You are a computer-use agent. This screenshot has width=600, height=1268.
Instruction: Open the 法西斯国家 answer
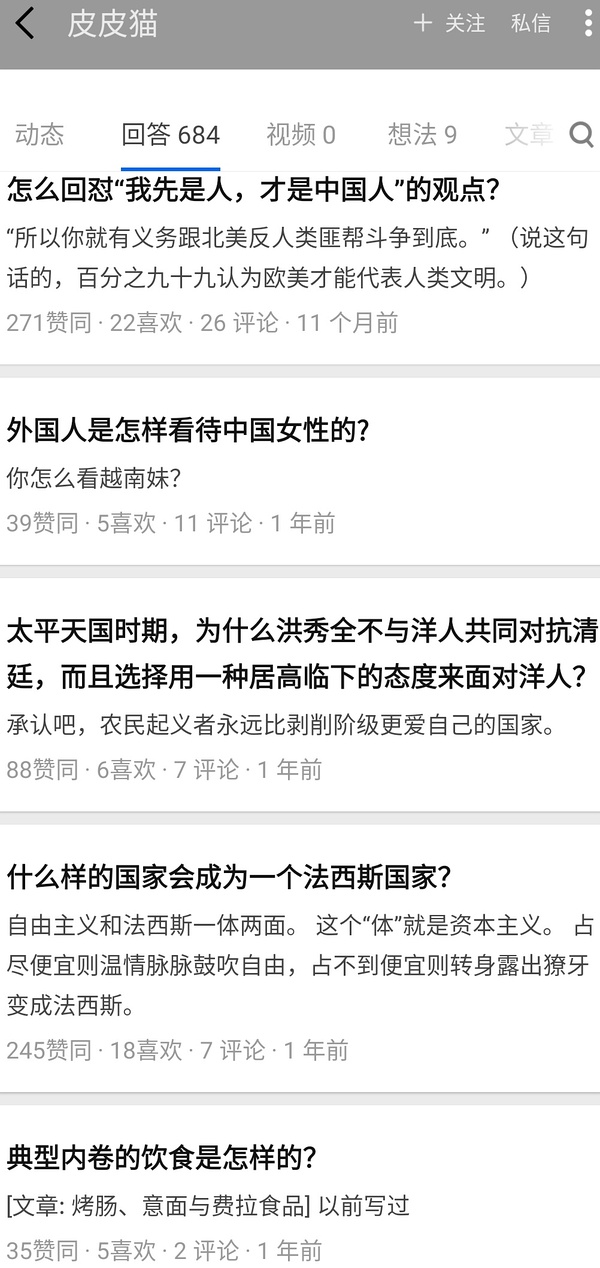(230, 878)
